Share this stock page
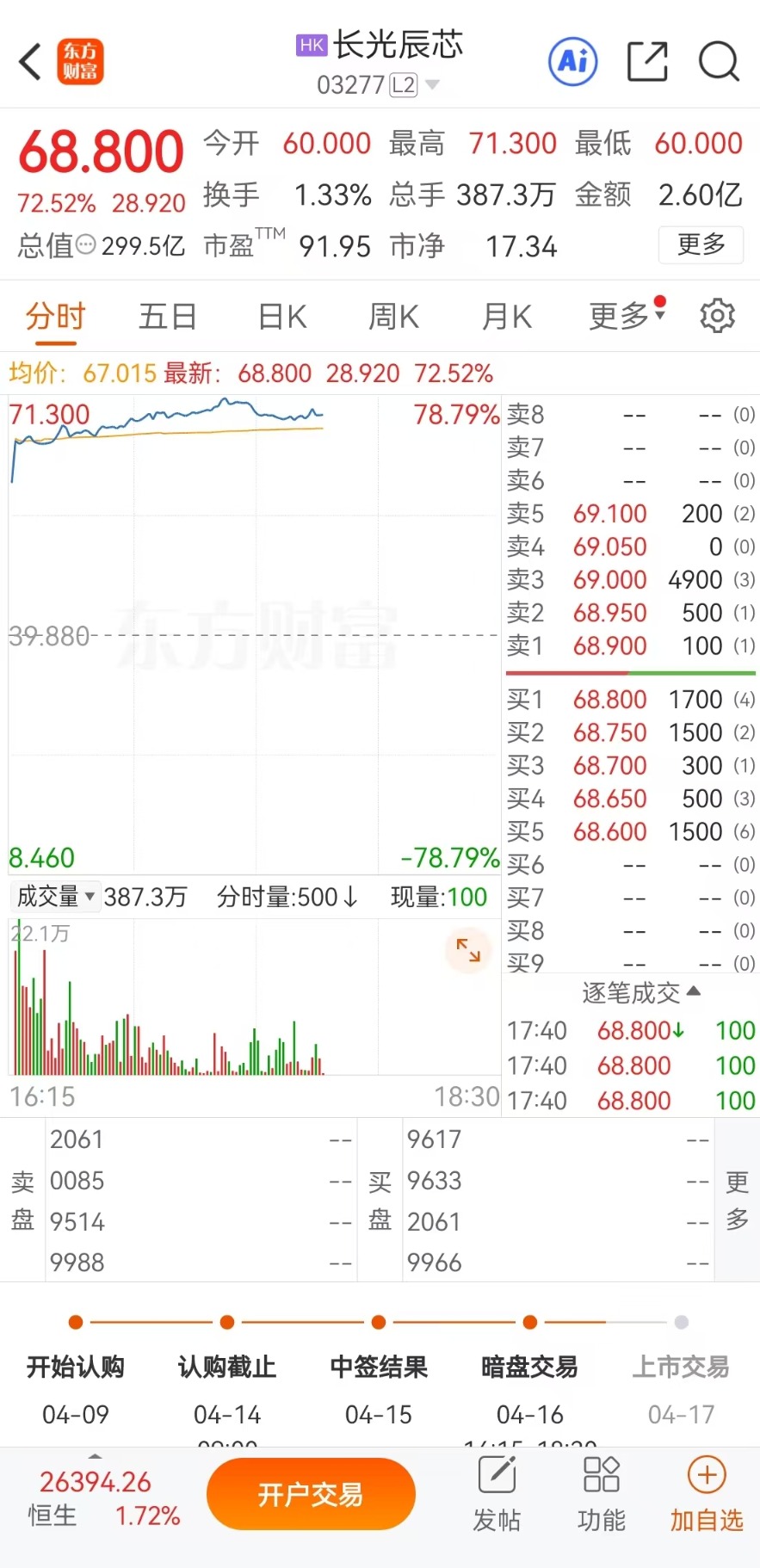This screenshot has height=1568, width=760. tap(647, 61)
